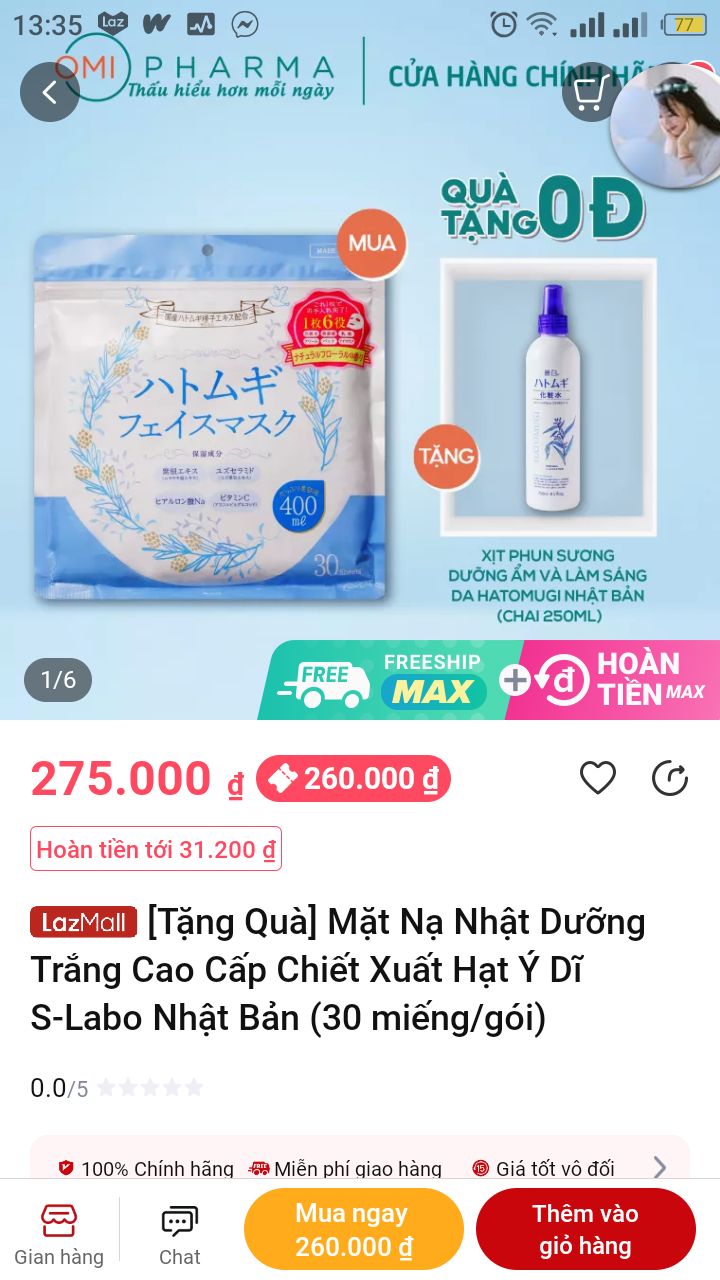
Task: Open the shopping cart
Action: point(590,92)
